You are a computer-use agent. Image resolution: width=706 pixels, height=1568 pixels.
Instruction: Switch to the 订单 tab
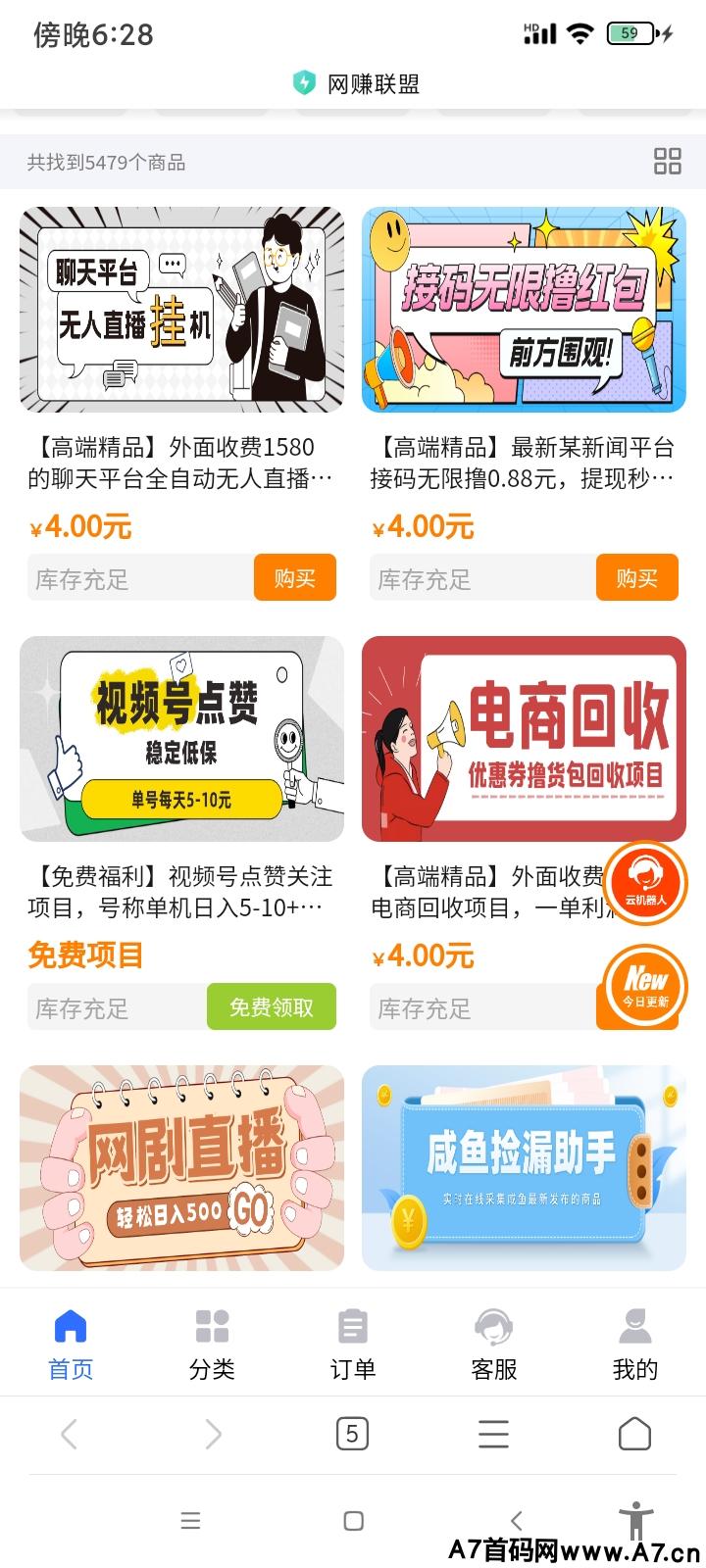[353, 1344]
